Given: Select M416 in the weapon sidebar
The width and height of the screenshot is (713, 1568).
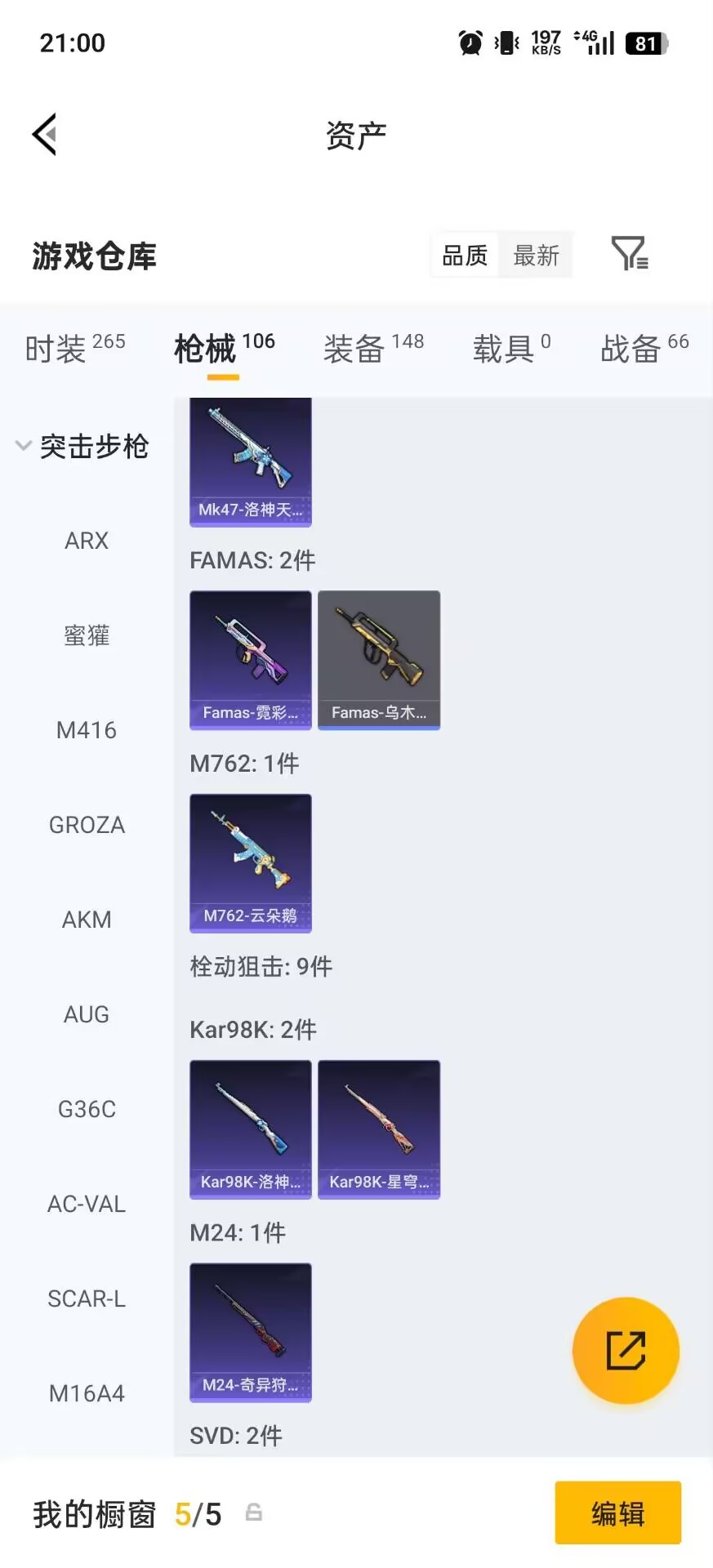Looking at the screenshot, I should pyautogui.click(x=87, y=730).
